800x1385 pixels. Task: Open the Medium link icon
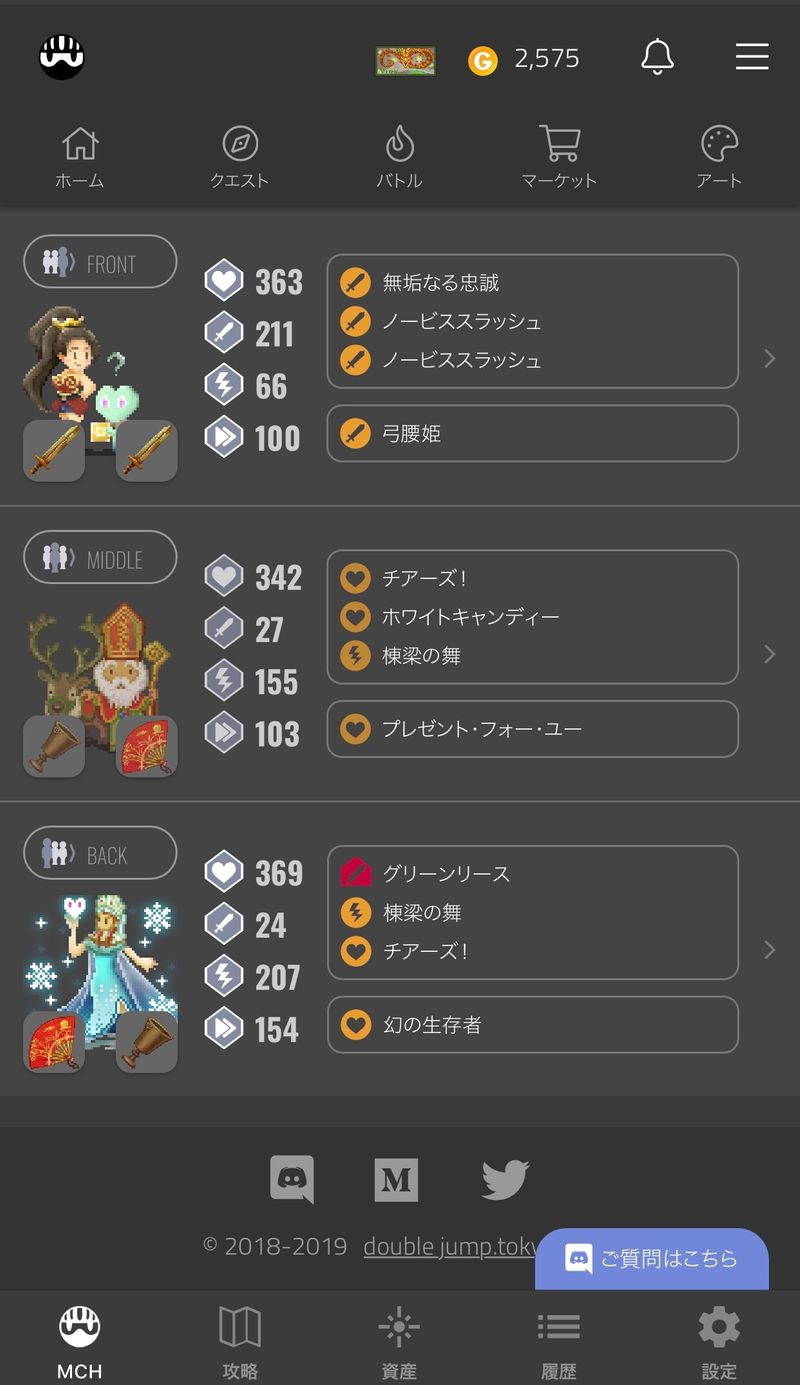click(x=396, y=1180)
